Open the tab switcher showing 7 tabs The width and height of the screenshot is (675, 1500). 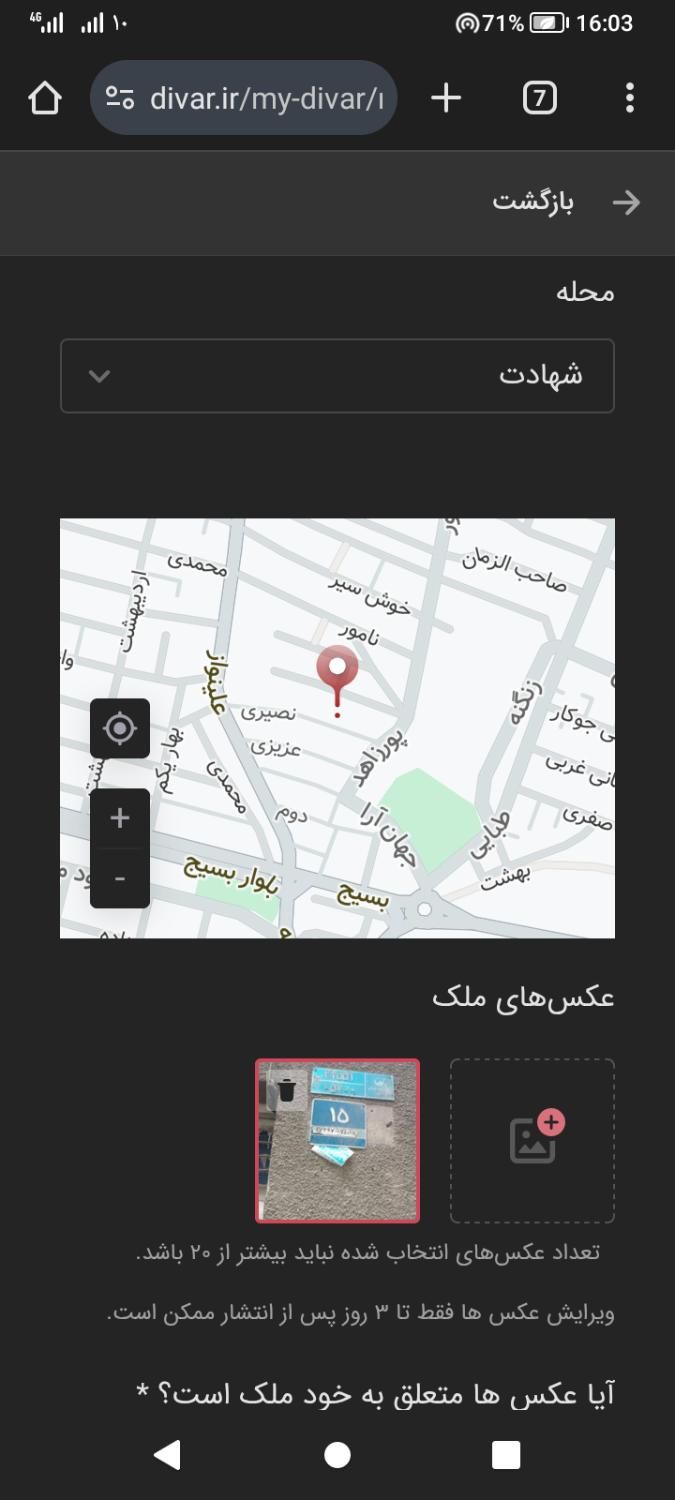click(539, 98)
